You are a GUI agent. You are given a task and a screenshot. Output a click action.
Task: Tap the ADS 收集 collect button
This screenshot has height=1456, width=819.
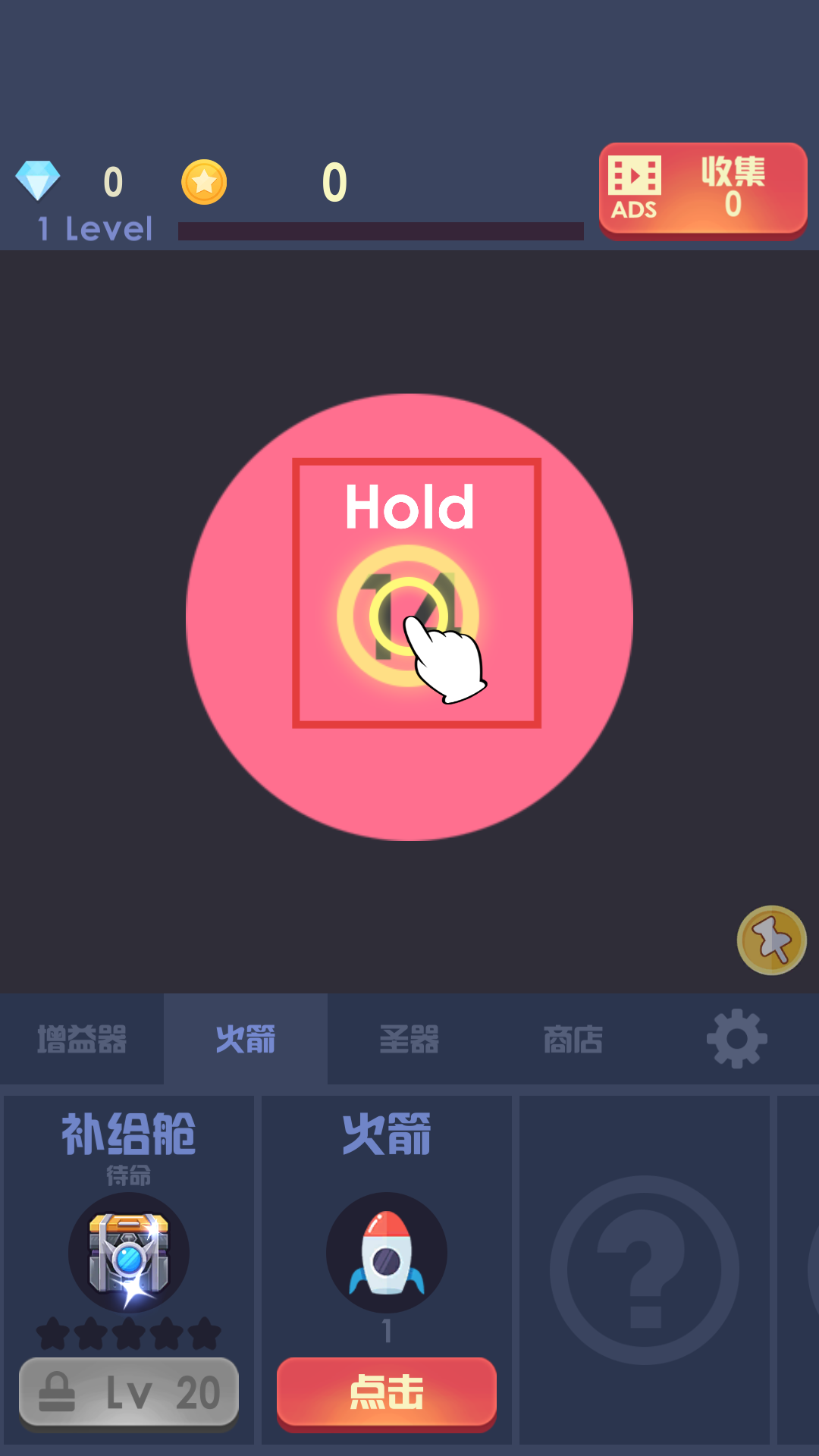[703, 190]
